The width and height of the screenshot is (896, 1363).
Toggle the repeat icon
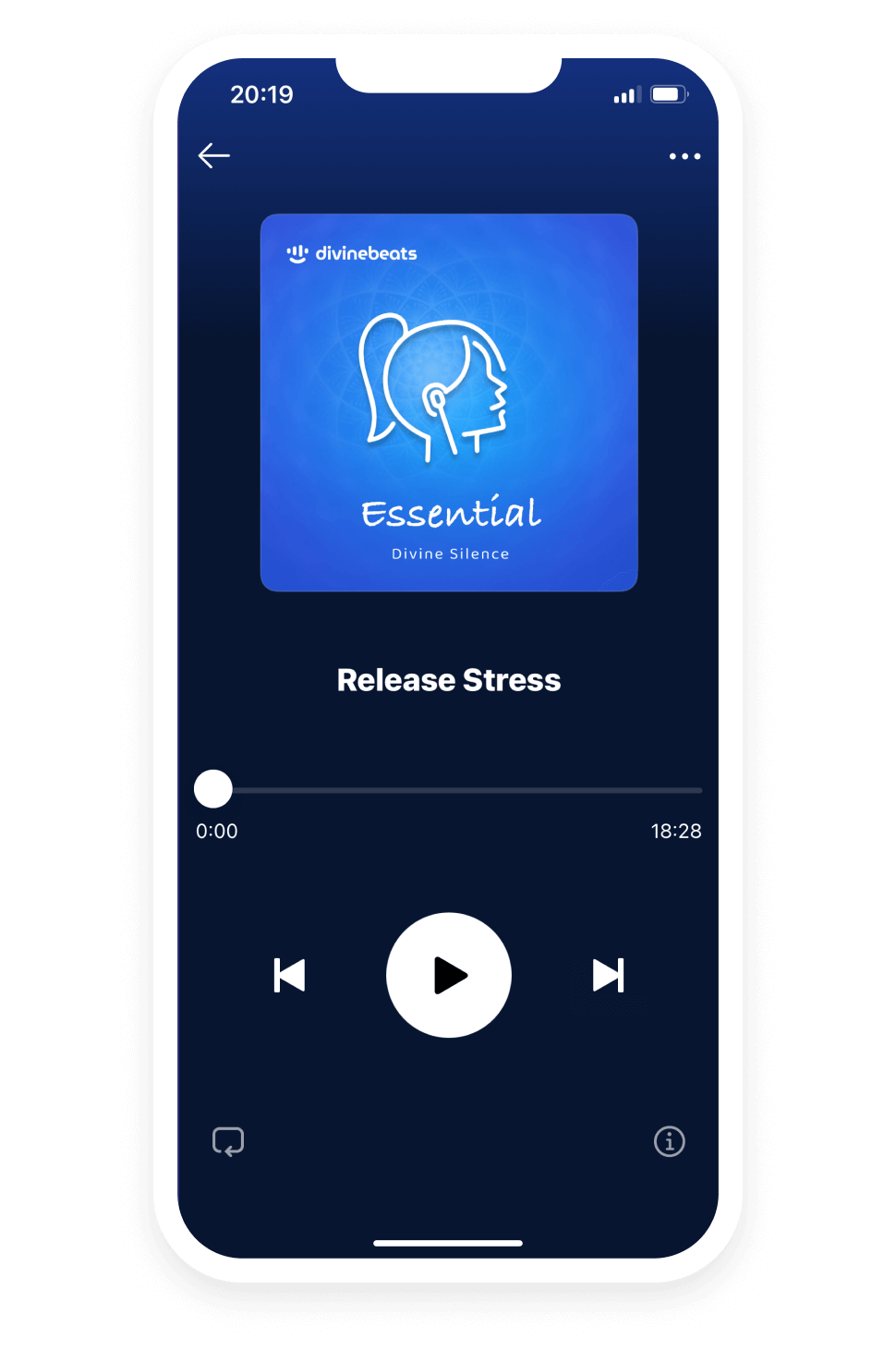point(228,1141)
